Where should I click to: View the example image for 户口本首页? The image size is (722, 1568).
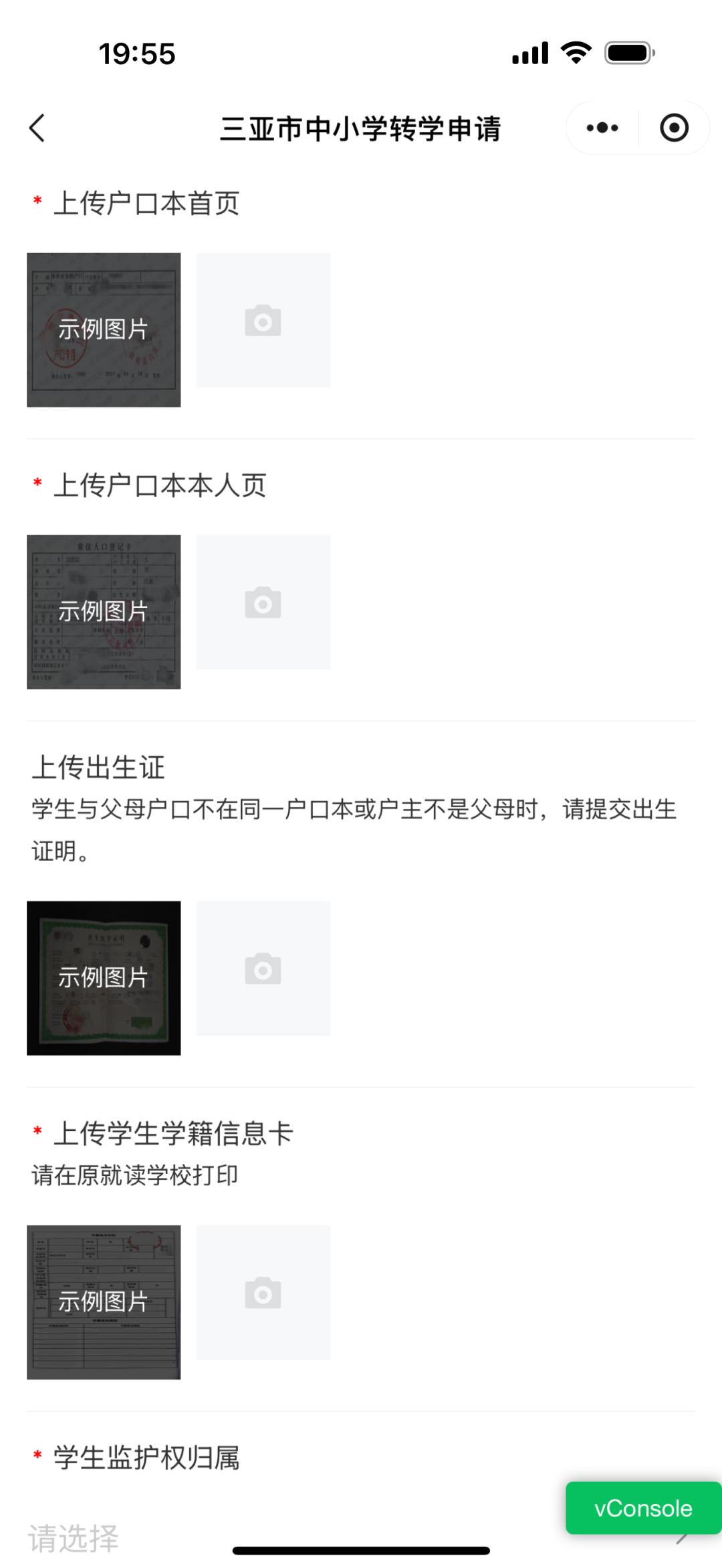pos(104,329)
